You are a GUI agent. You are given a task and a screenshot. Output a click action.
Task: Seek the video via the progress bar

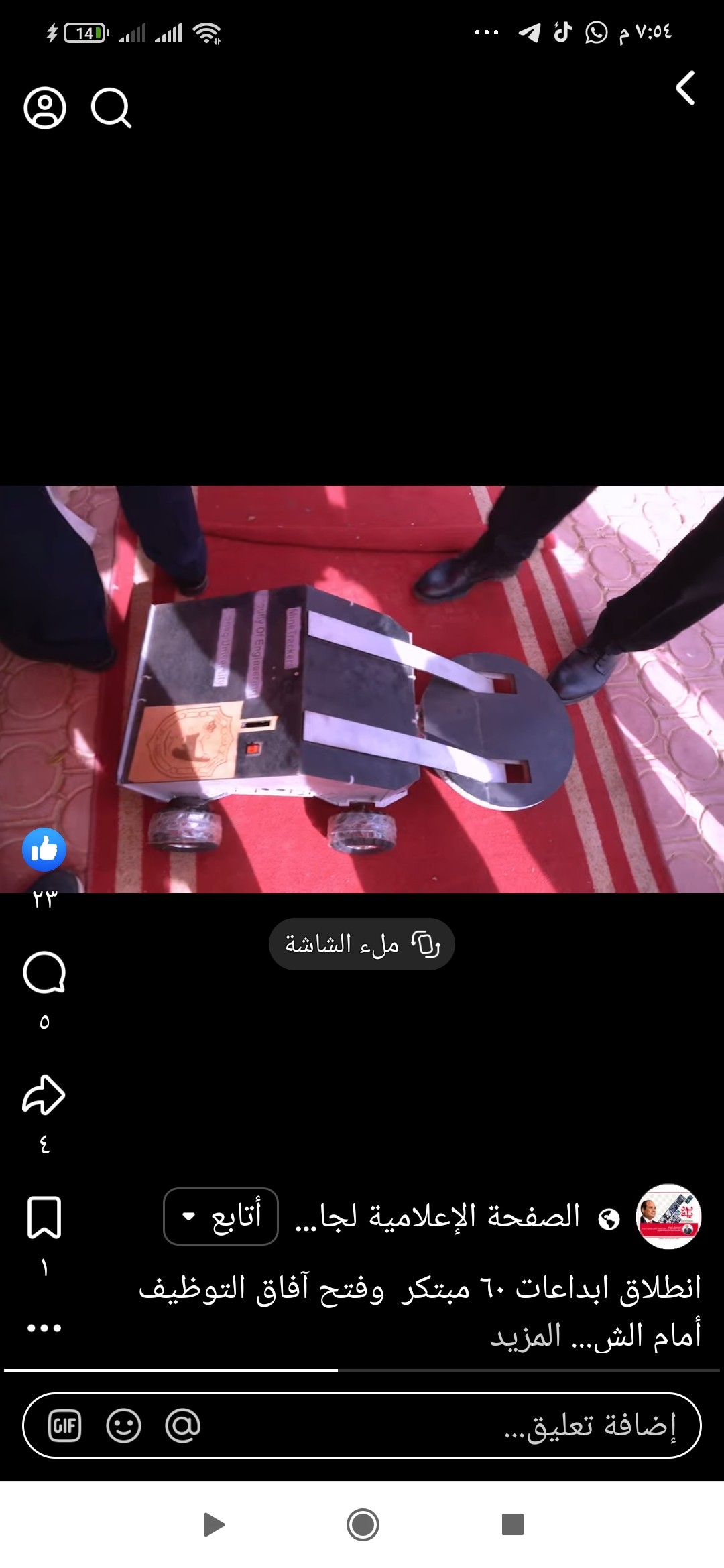pyautogui.click(x=362, y=1370)
